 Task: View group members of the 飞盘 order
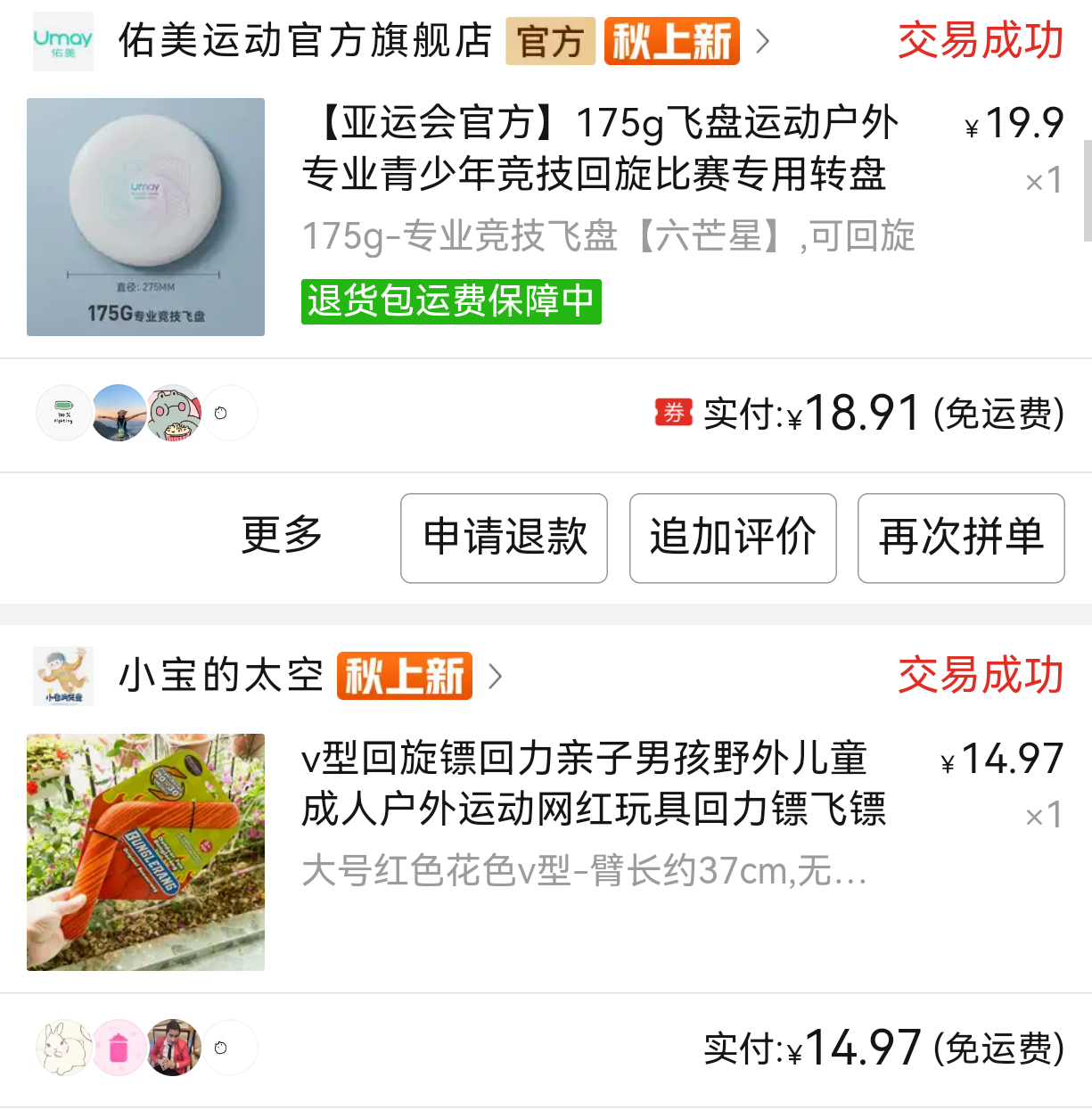point(147,413)
